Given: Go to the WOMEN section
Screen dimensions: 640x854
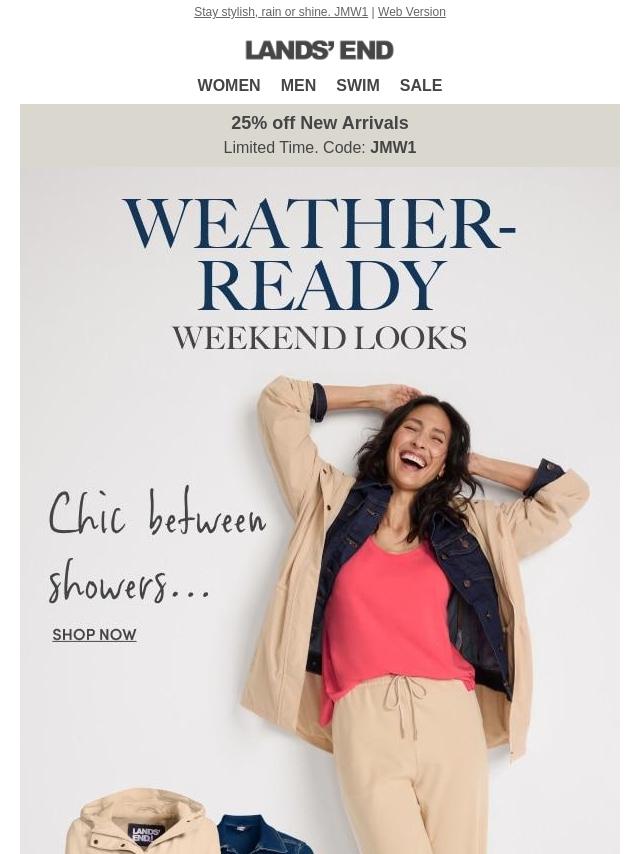Looking at the screenshot, I should (x=228, y=86).
